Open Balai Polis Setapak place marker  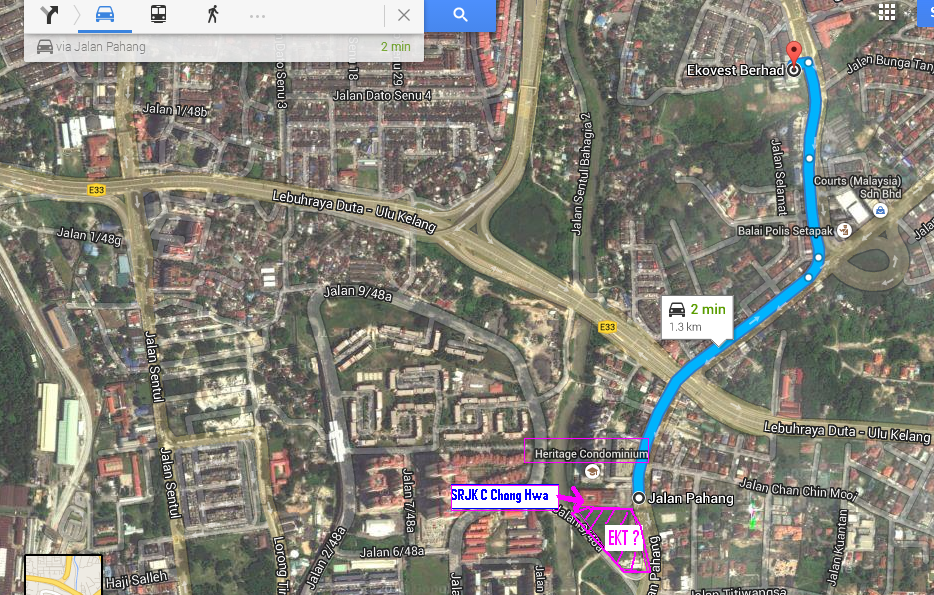pos(845,230)
